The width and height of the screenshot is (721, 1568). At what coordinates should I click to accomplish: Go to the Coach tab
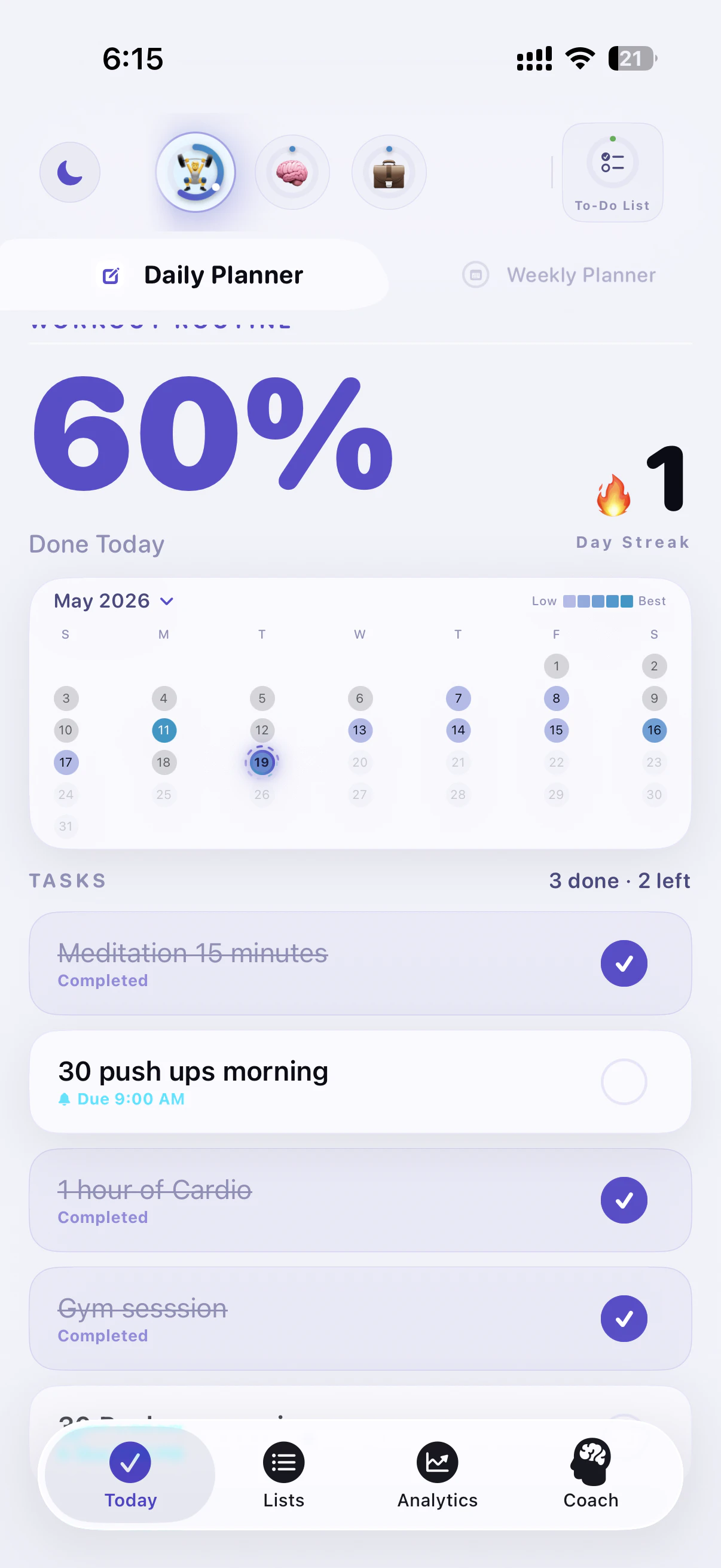coord(591,1475)
